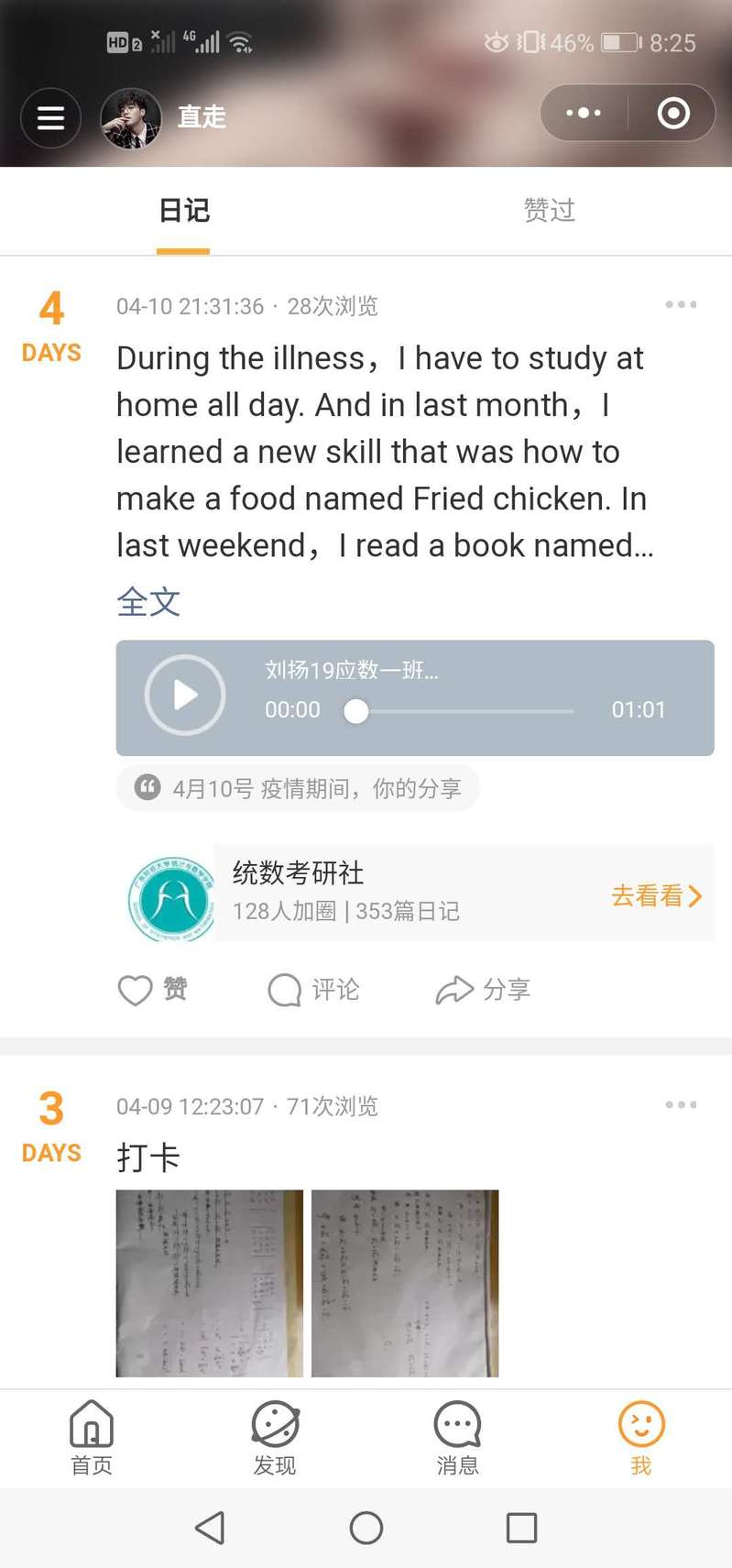Tap the system back button
This screenshot has height=1568, width=732.
pyautogui.click(x=210, y=1528)
